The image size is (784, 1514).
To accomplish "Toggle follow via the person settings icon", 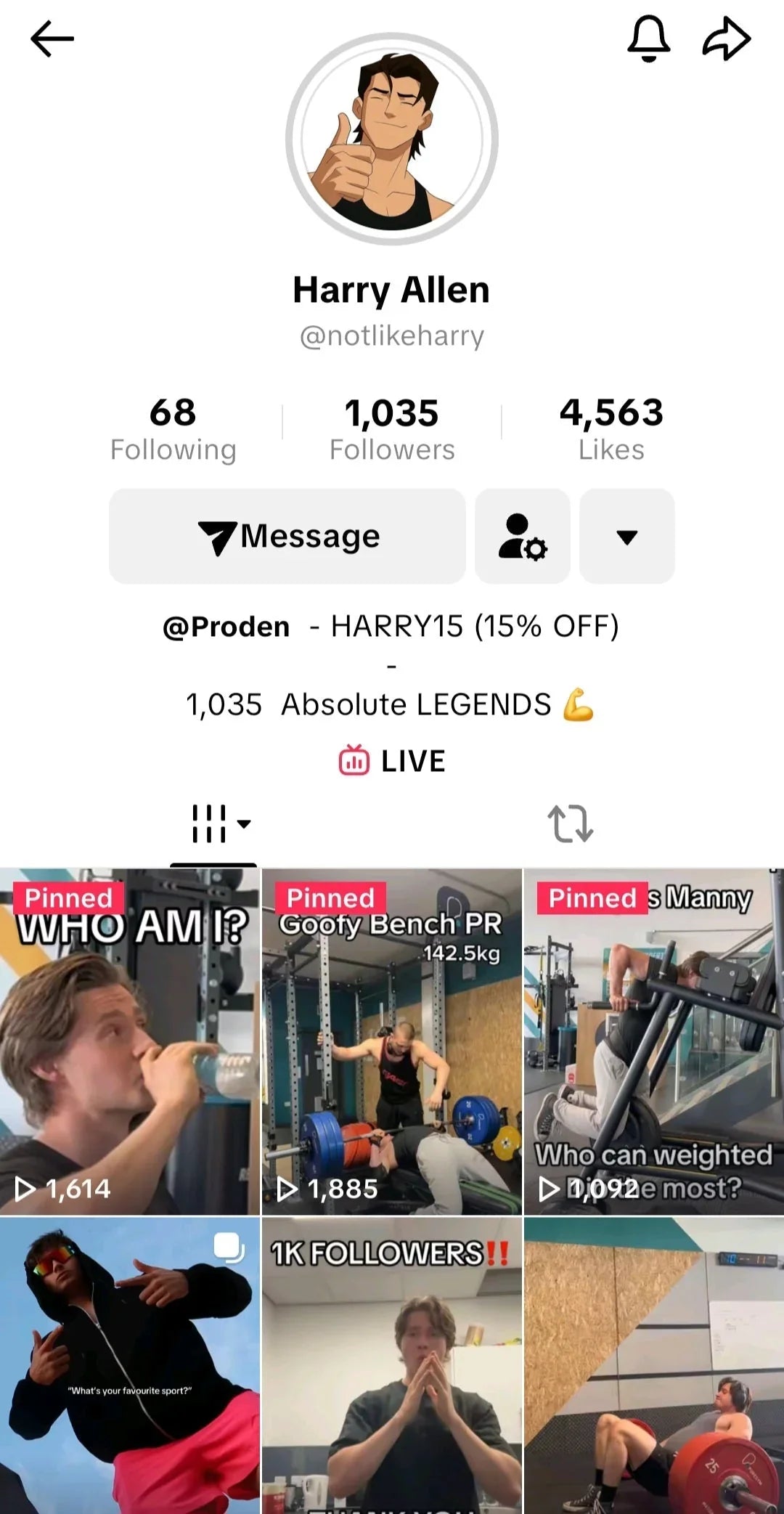I will pyautogui.click(x=522, y=536).
